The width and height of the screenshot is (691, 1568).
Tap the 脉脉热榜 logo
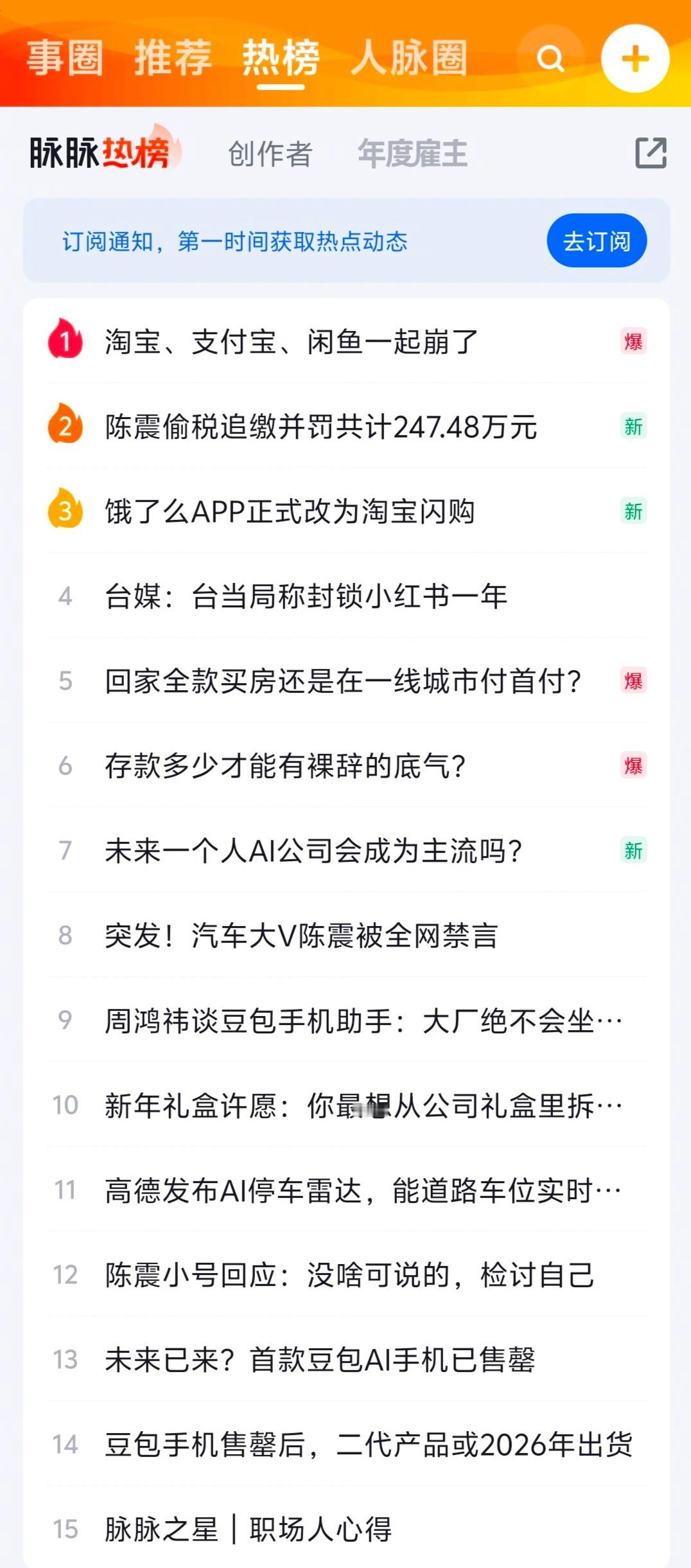103,152
